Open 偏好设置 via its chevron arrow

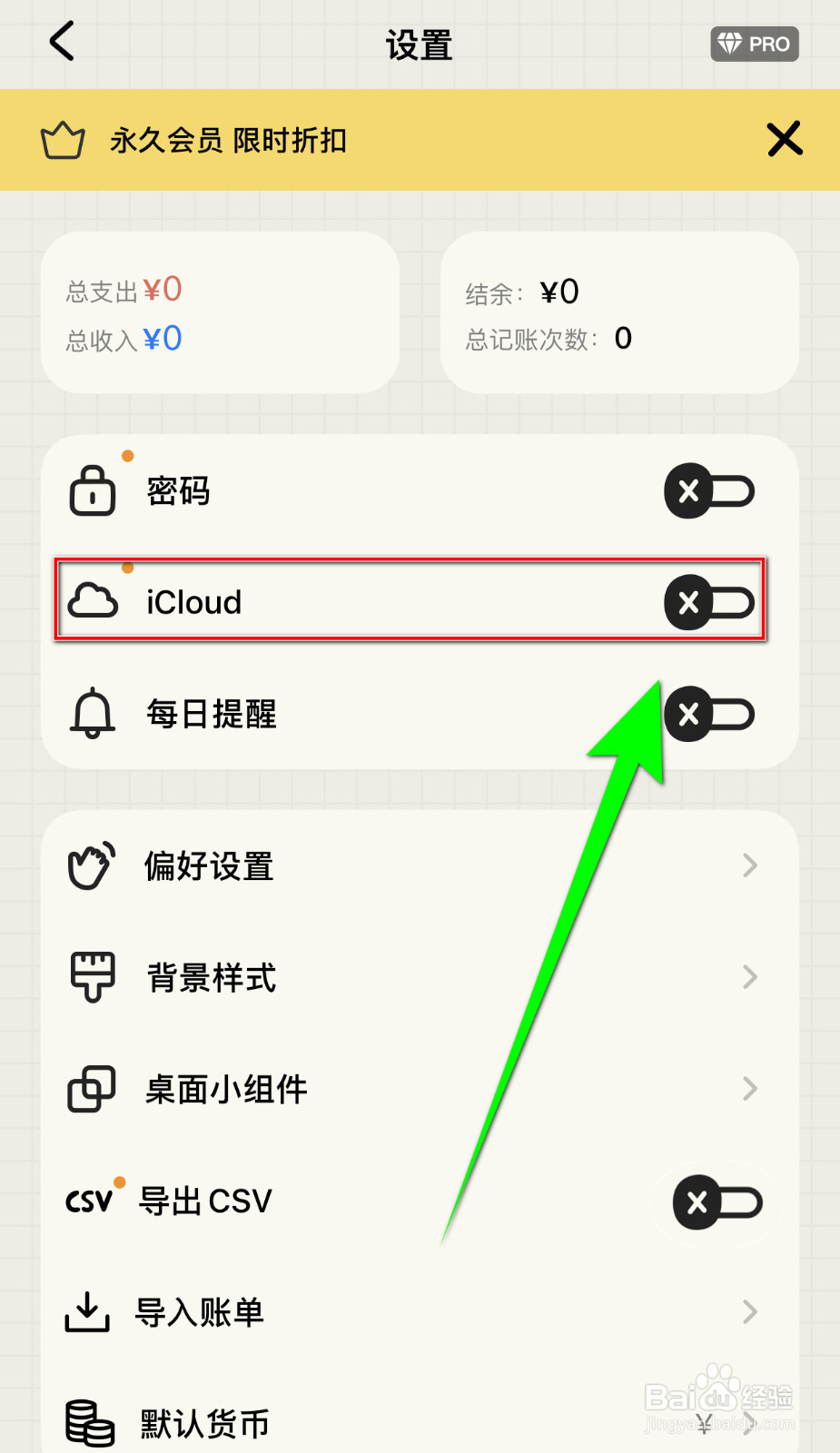(x=750, y=865)
